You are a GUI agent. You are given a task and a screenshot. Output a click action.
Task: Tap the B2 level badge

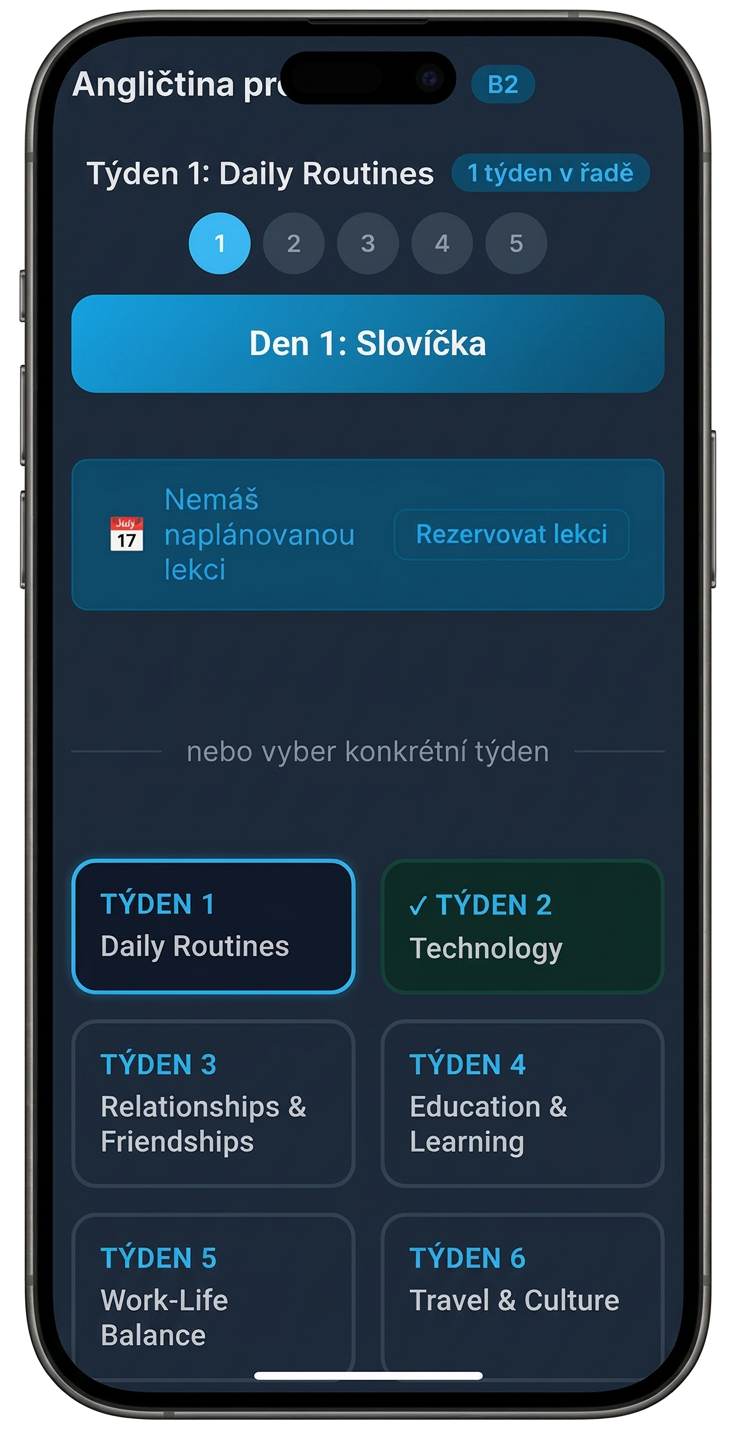pyautogui.click(x=502, y=85)
